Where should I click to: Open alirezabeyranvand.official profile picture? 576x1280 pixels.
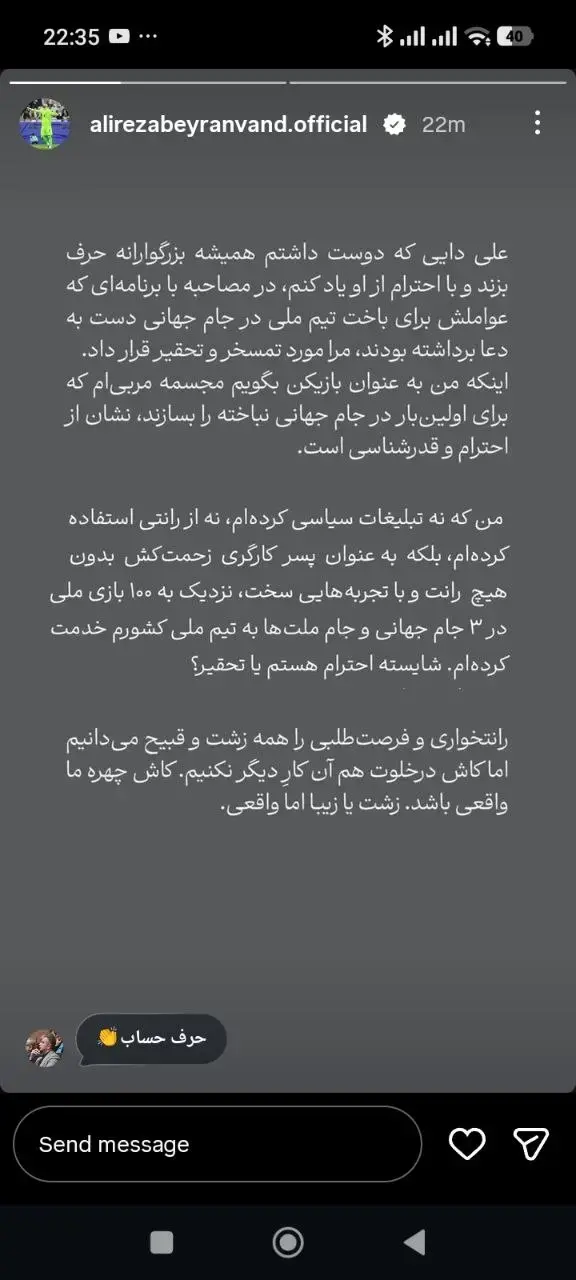[x=45, y=124]
